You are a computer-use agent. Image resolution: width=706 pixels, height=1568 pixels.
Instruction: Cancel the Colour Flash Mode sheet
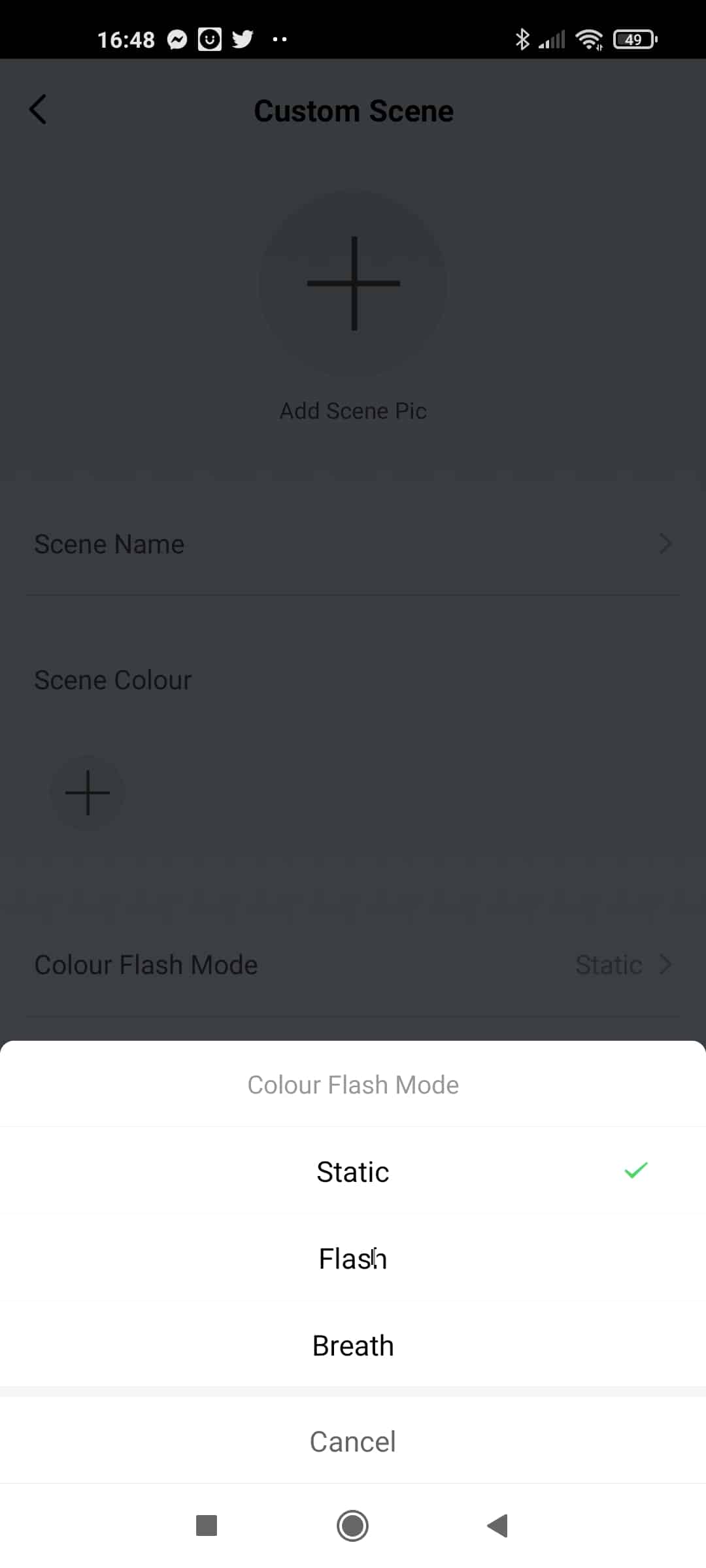pos(353,1441)
